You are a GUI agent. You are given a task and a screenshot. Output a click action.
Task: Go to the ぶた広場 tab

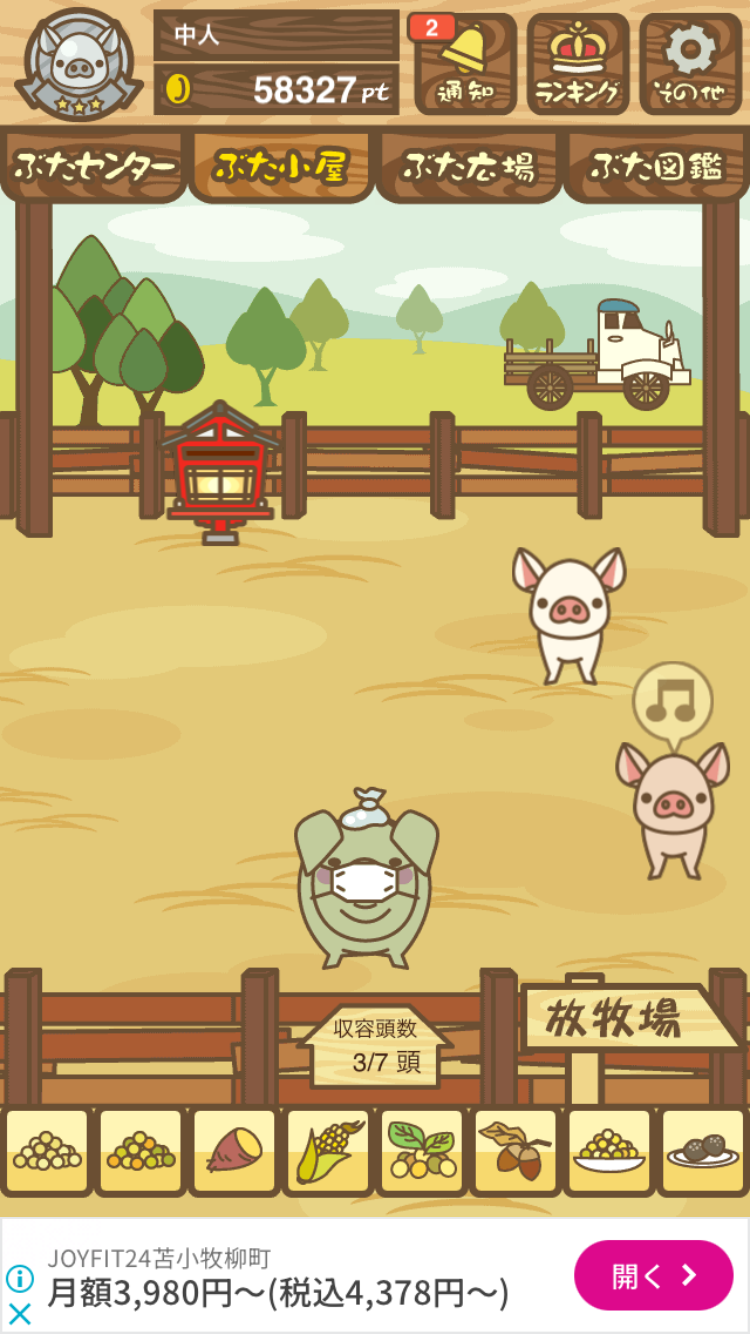tap(468, 166)
